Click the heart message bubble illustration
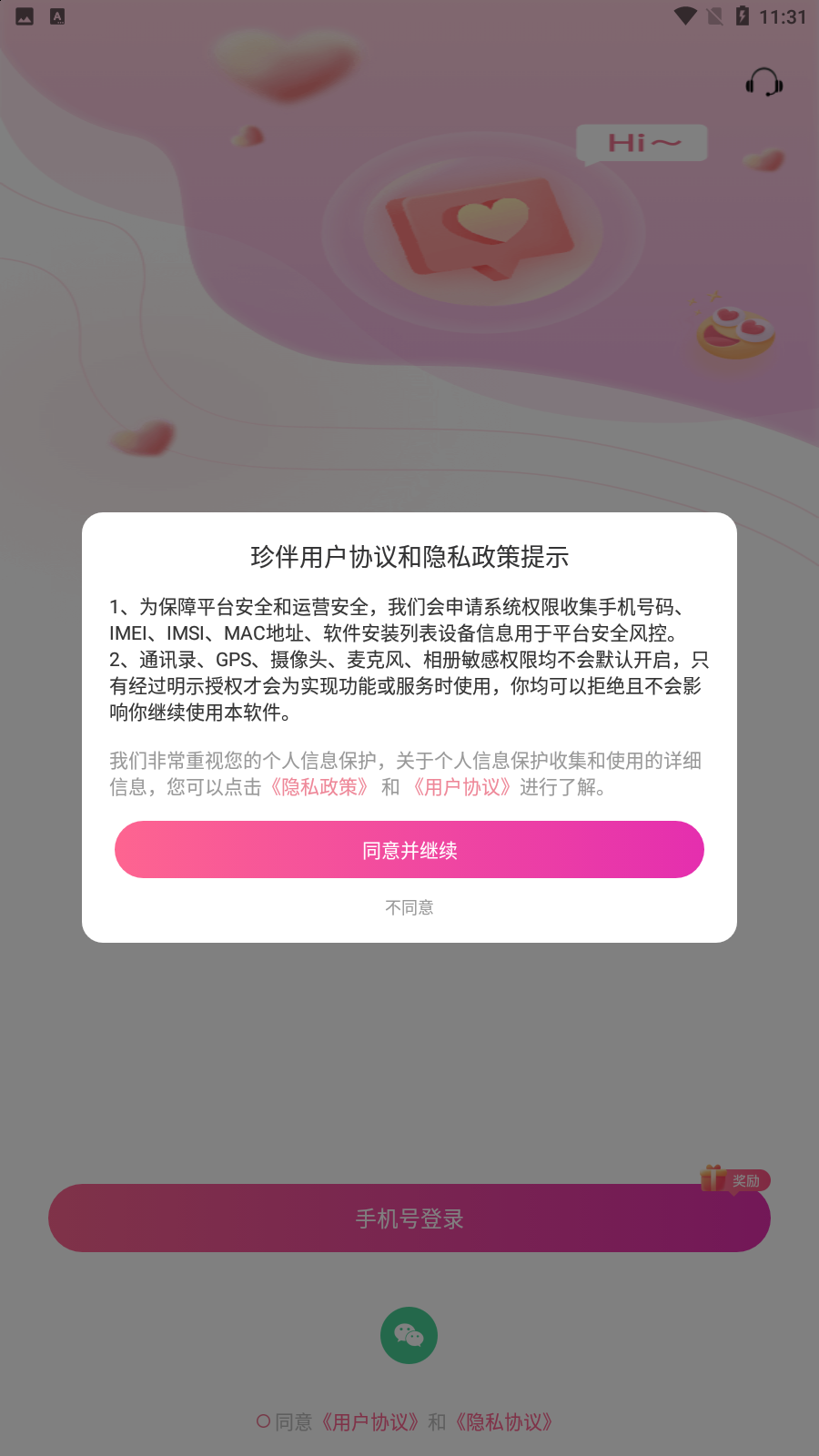The image size is (819, 1456). tap(482, 227)
